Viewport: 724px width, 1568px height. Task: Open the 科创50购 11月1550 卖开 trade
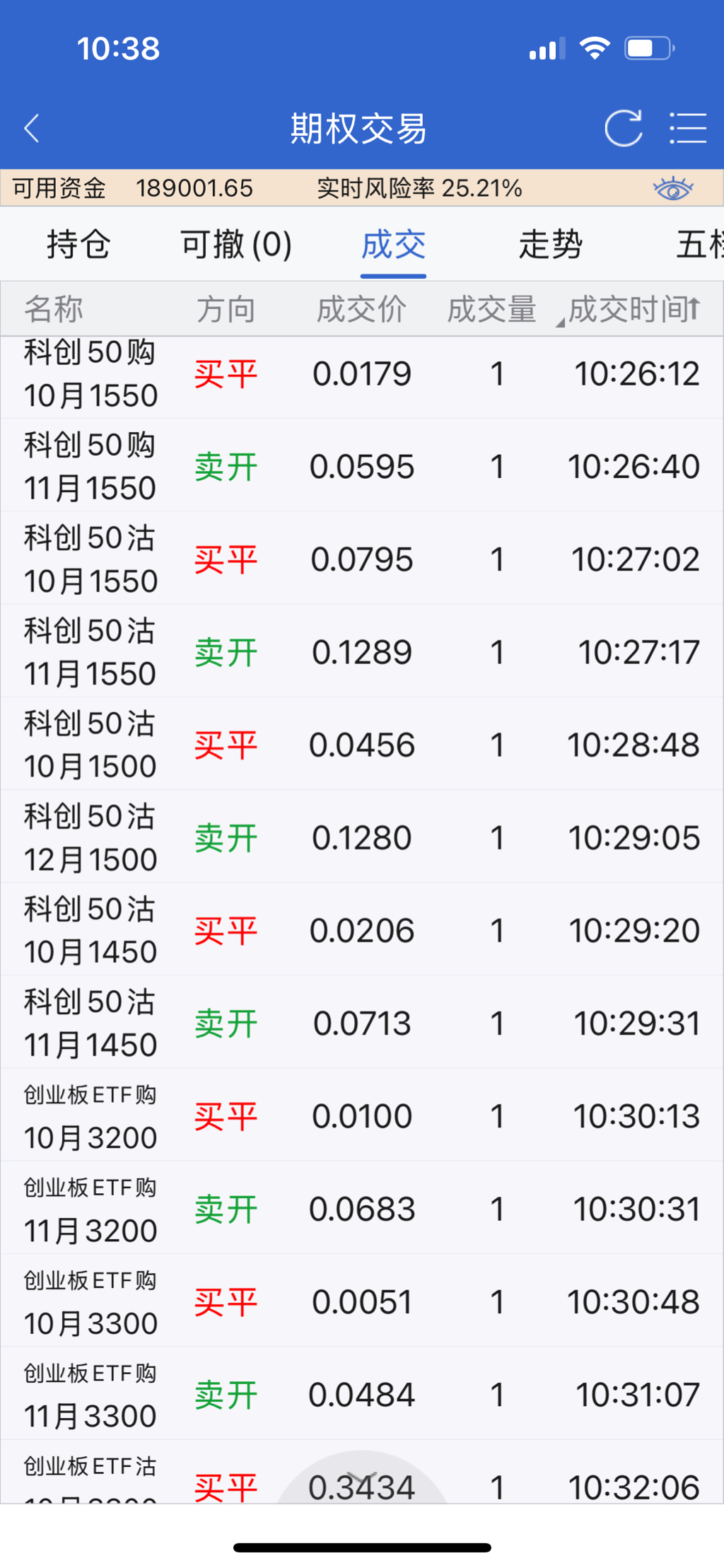tap(362, 467)
